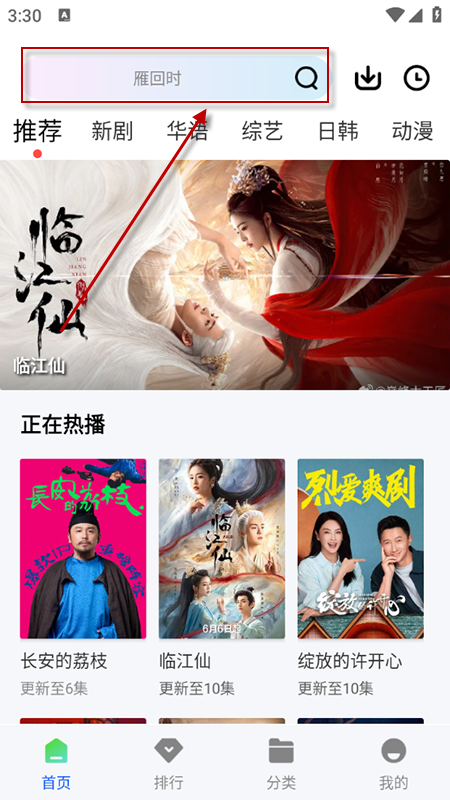Open the 临江仙 featured banner
Image resolution: width=450 pixels, height=800 pixels.
225,275
